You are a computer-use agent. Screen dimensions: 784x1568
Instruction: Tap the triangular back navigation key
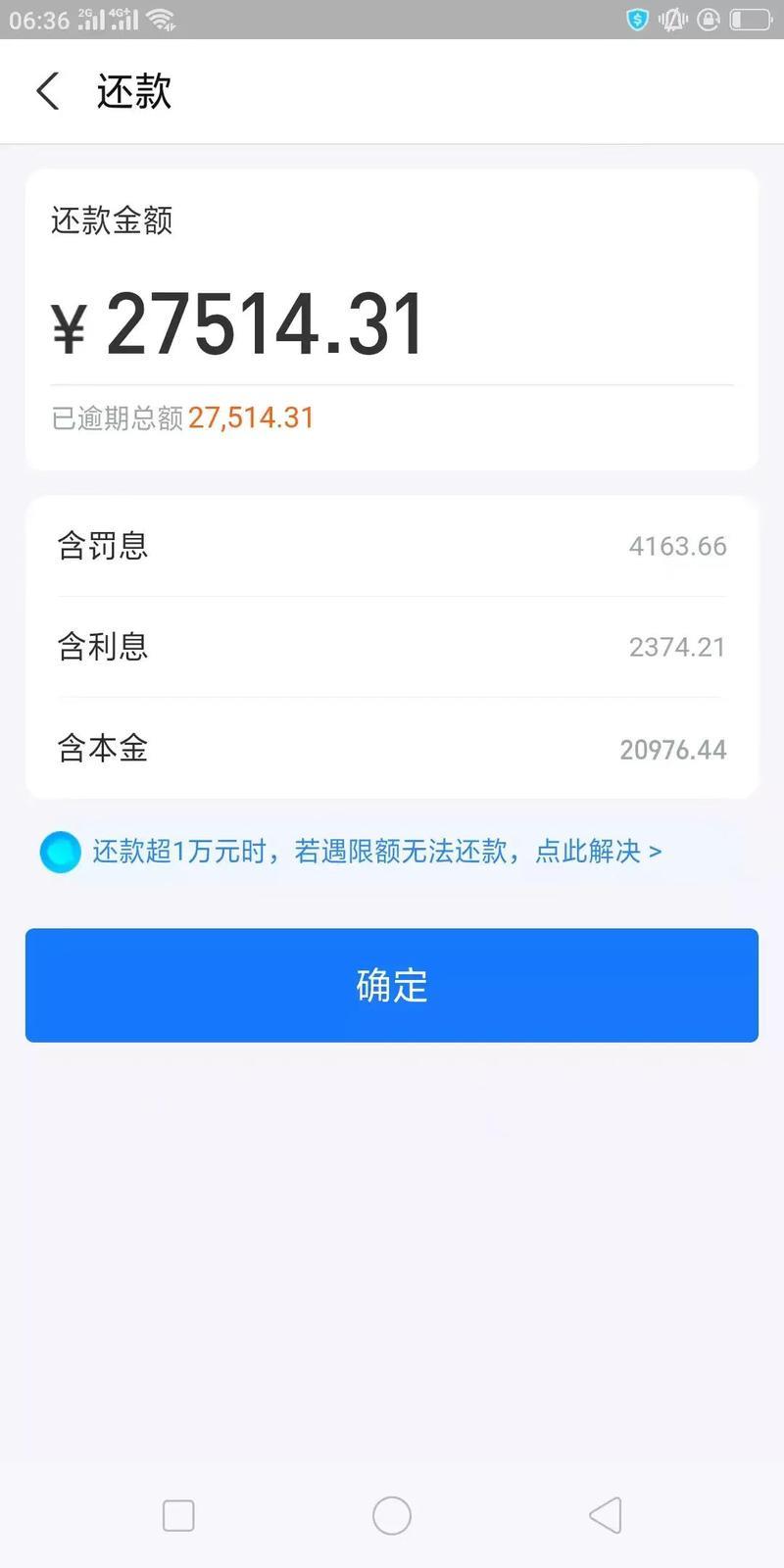point(605,1514)
